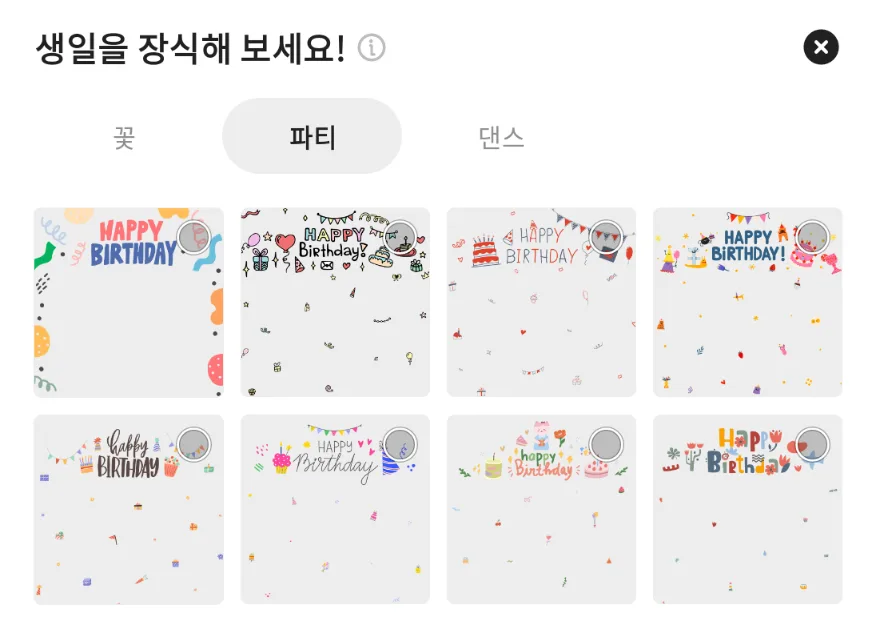Open the info icon beside the title
876x623 pixels.
[372, 47]
